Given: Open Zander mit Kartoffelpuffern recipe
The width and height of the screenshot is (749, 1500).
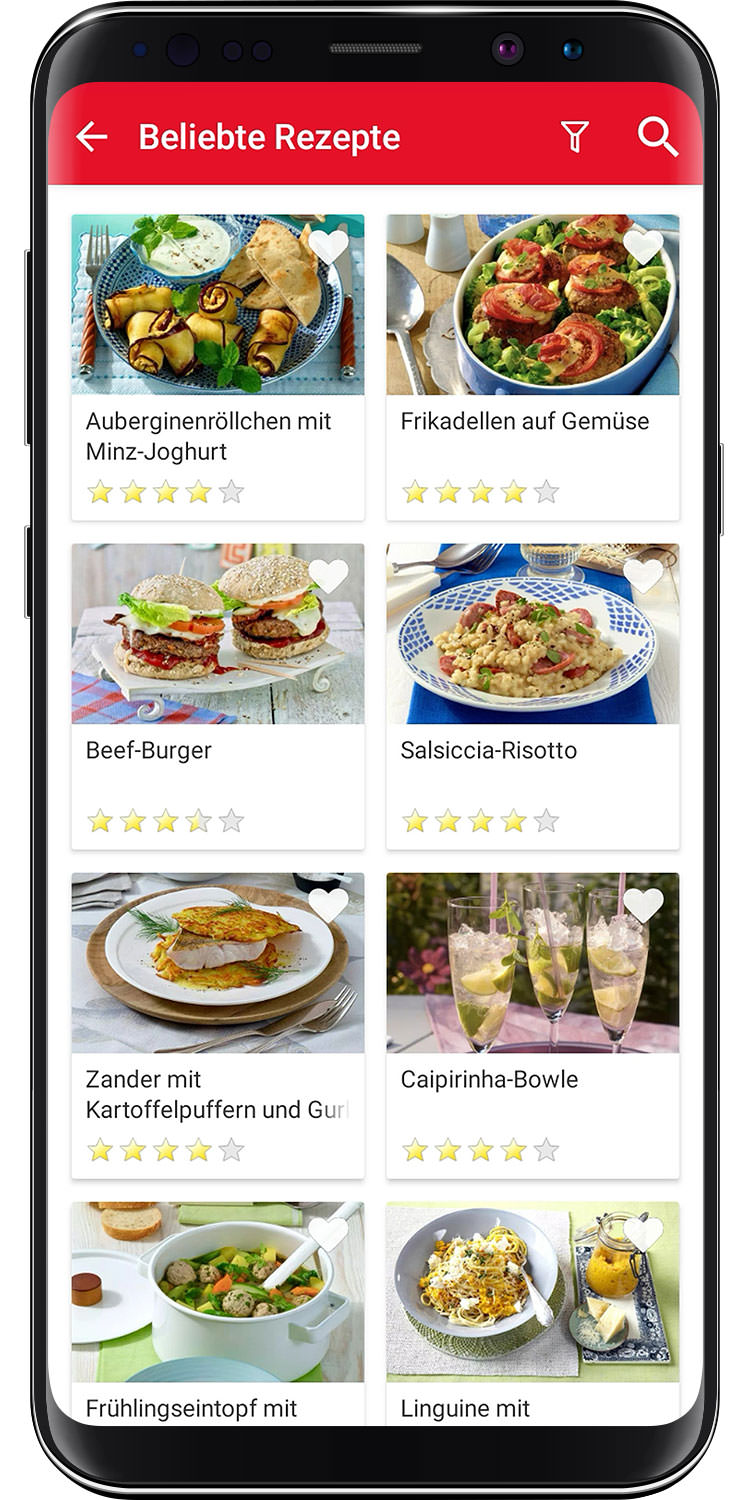Looking at the screenshot, I should pyautogui.click(x=218, y=1093).
